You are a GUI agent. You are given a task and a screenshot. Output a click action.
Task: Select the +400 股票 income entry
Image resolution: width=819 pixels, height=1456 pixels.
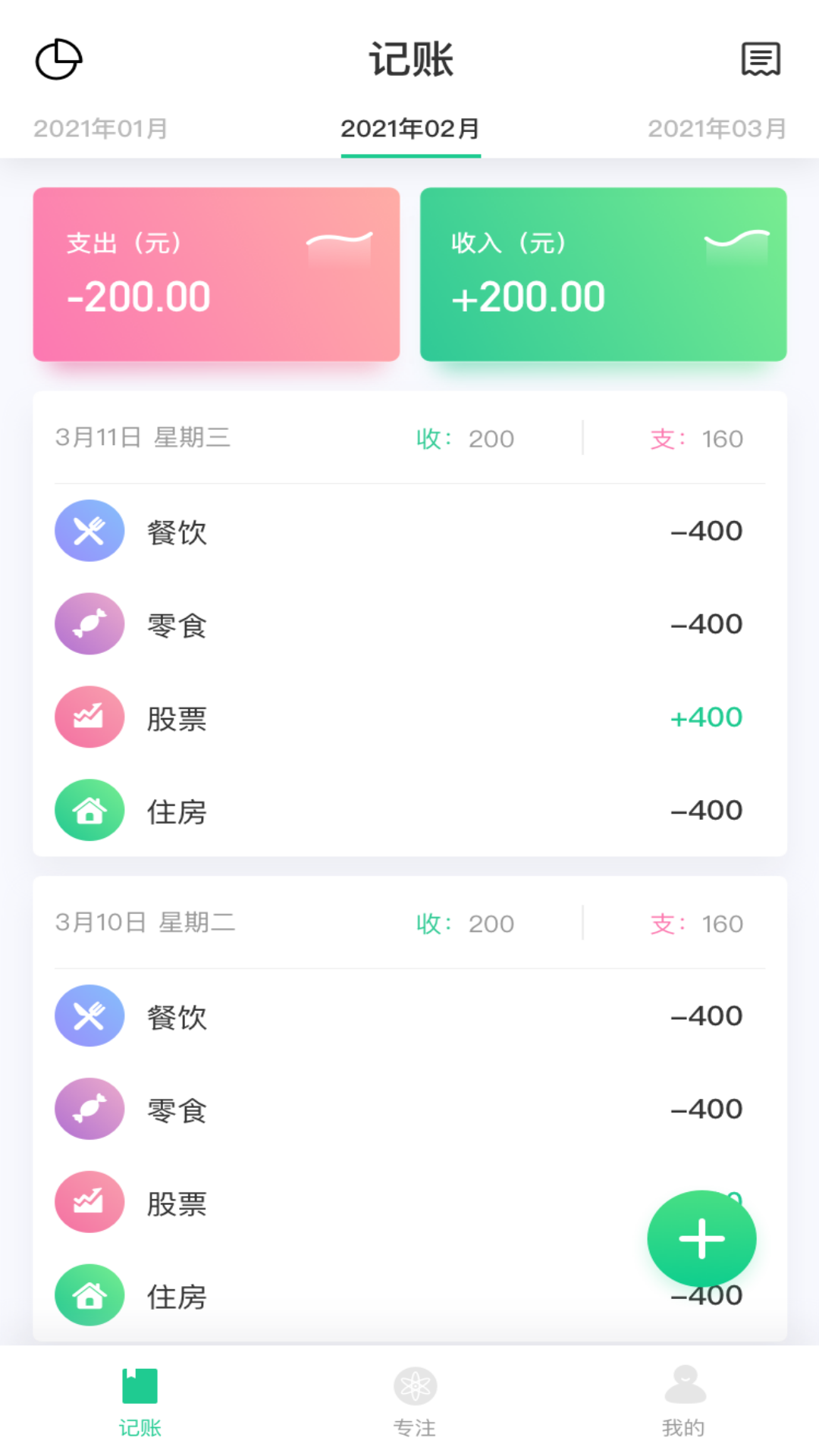[708, 717]
